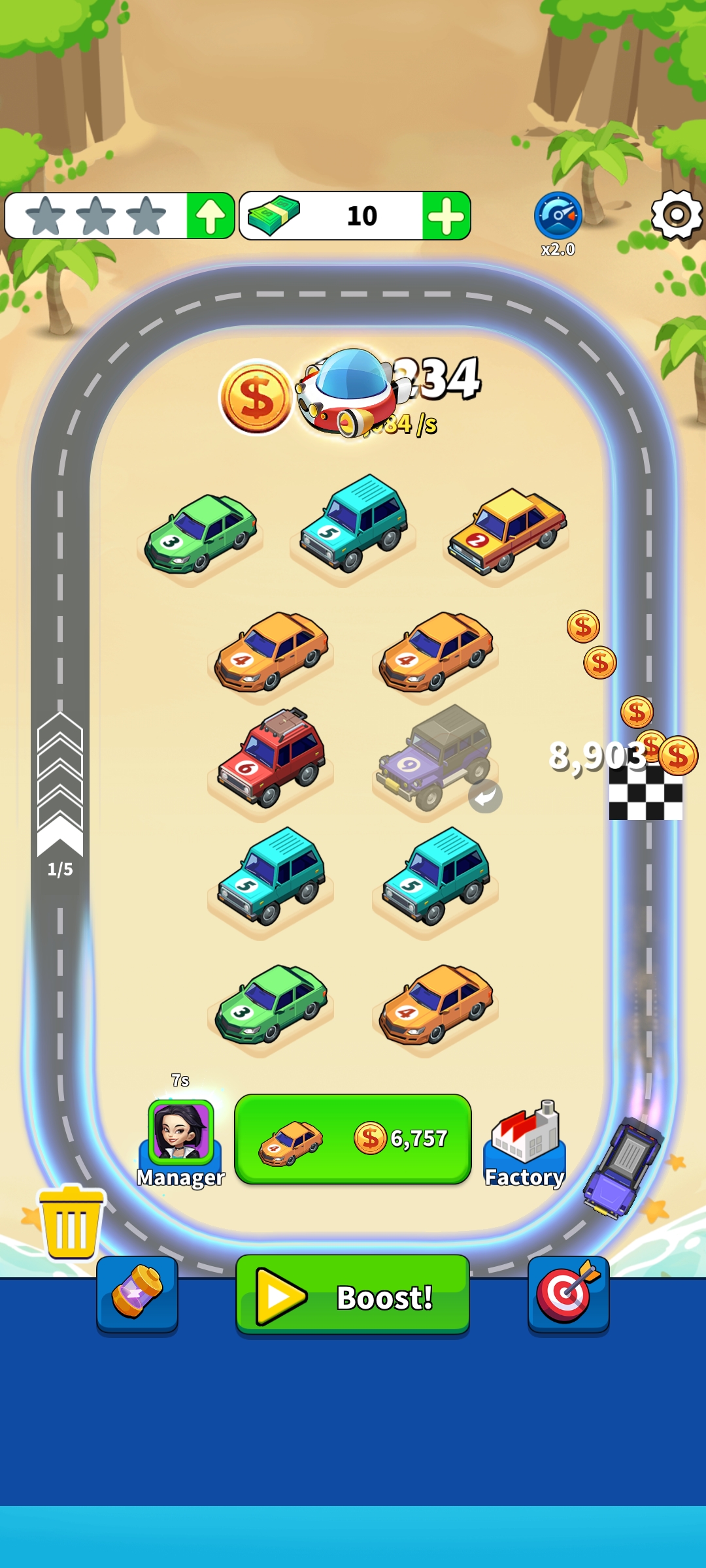The height and width of the screenshot is (1568, 706).
Task: Select the yellow level 2 car
Action: 507,531
